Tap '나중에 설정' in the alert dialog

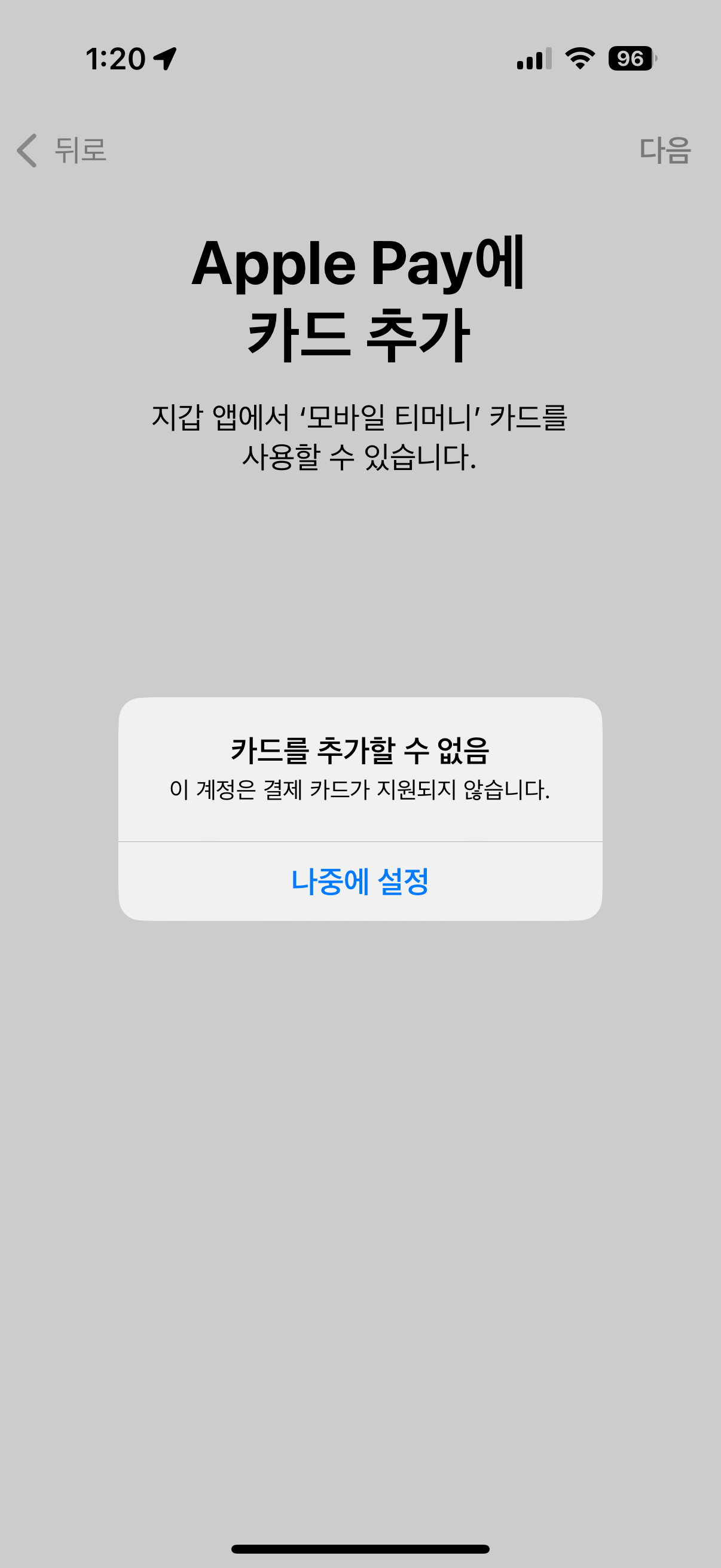(360, 881)
